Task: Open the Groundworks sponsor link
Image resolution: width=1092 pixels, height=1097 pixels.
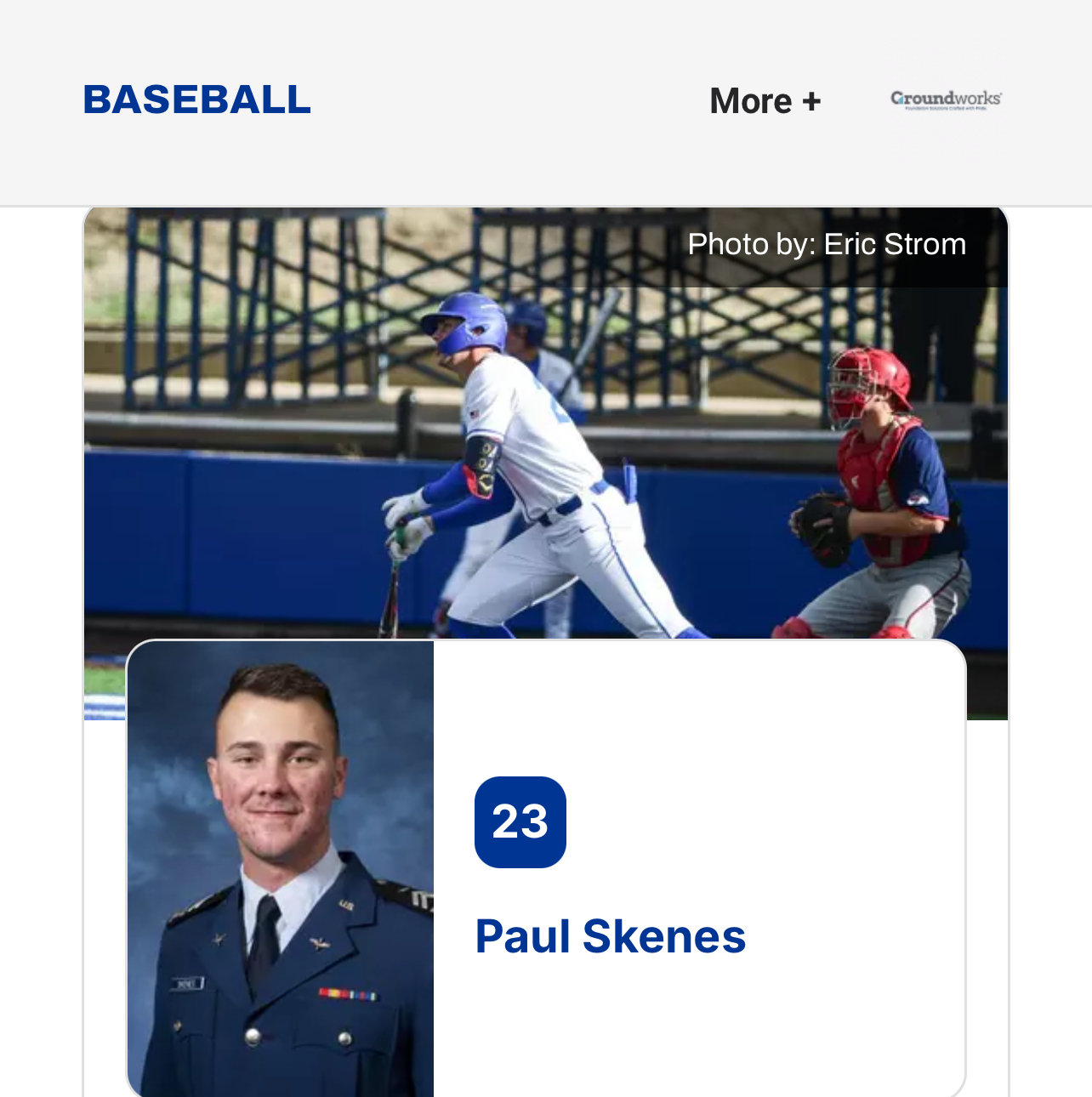Action: [946, 99]
